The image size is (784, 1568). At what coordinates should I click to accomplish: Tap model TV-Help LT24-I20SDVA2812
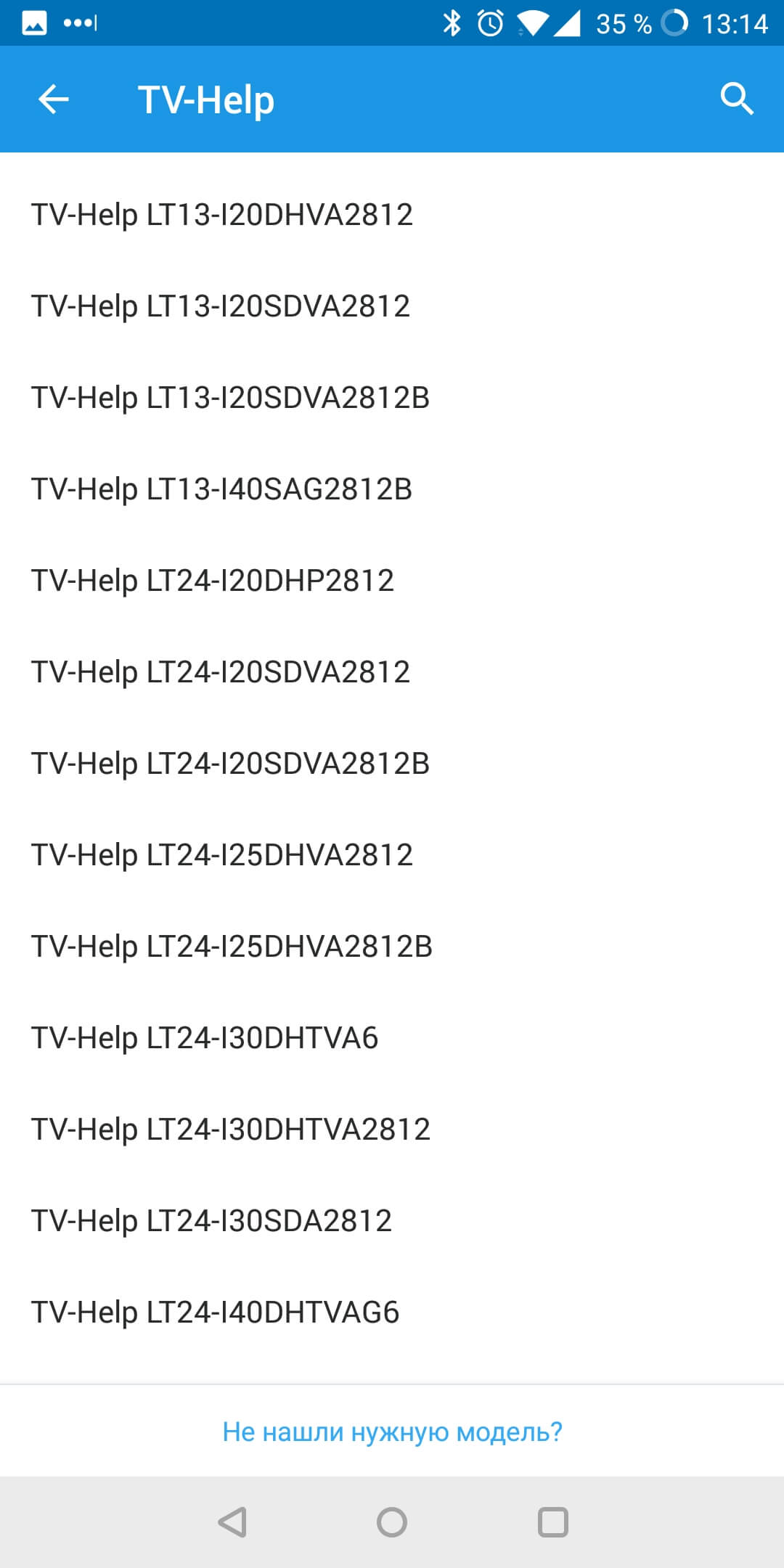click(x=221, y=672)
